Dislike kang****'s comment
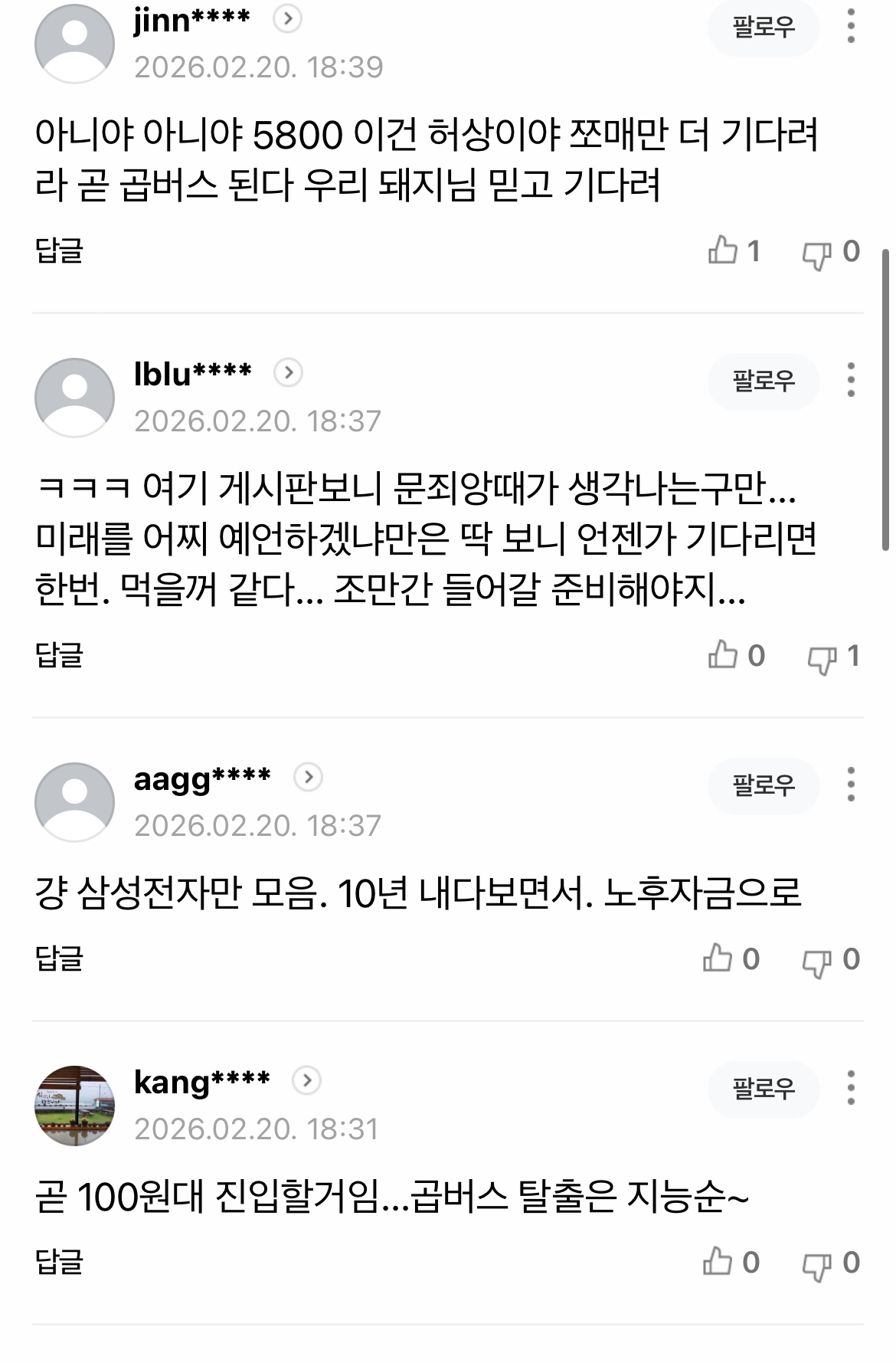896x1363 pixels. [817, 1265]
